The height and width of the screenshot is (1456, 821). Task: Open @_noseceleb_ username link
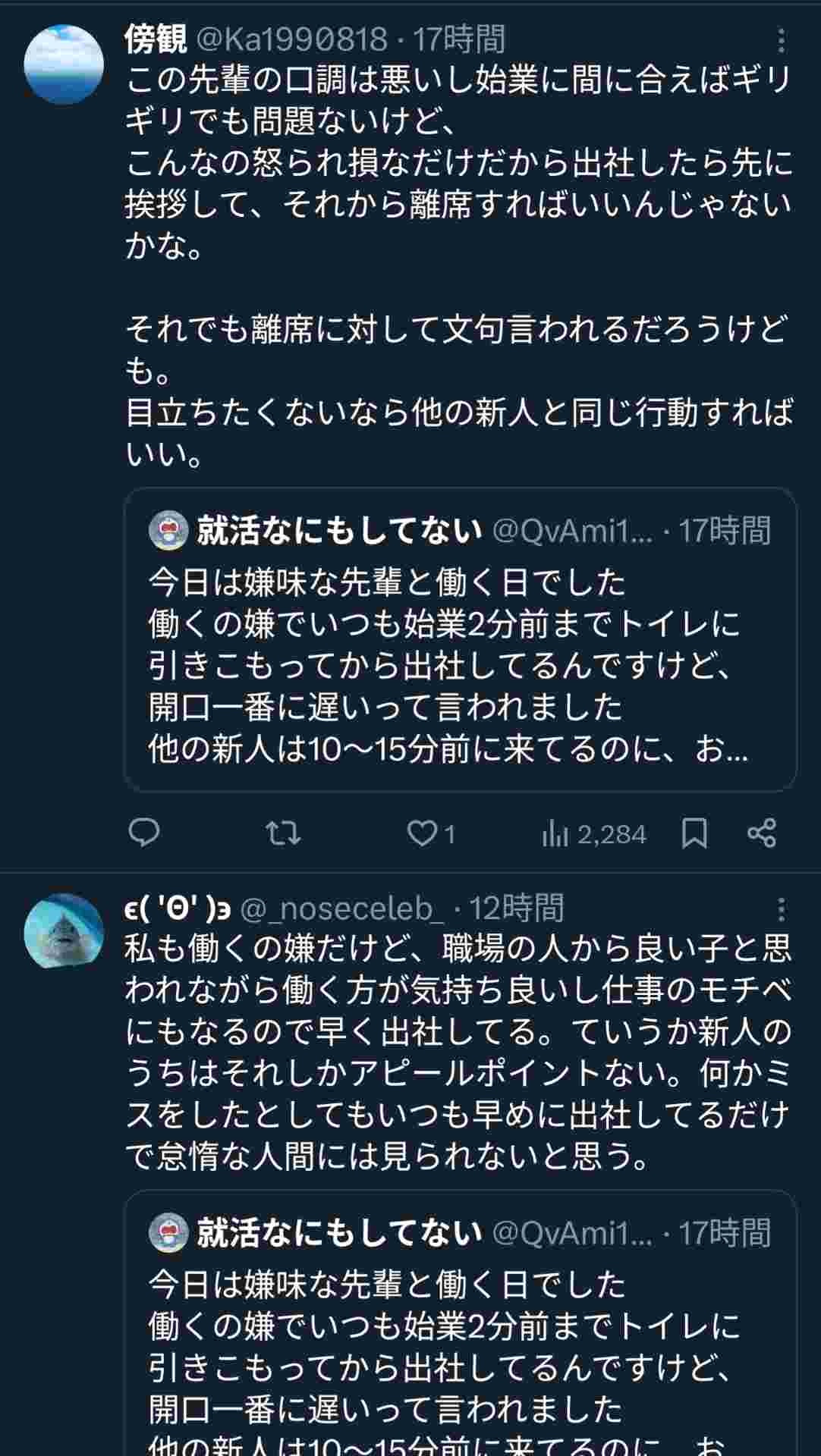[x=341, y=908]
